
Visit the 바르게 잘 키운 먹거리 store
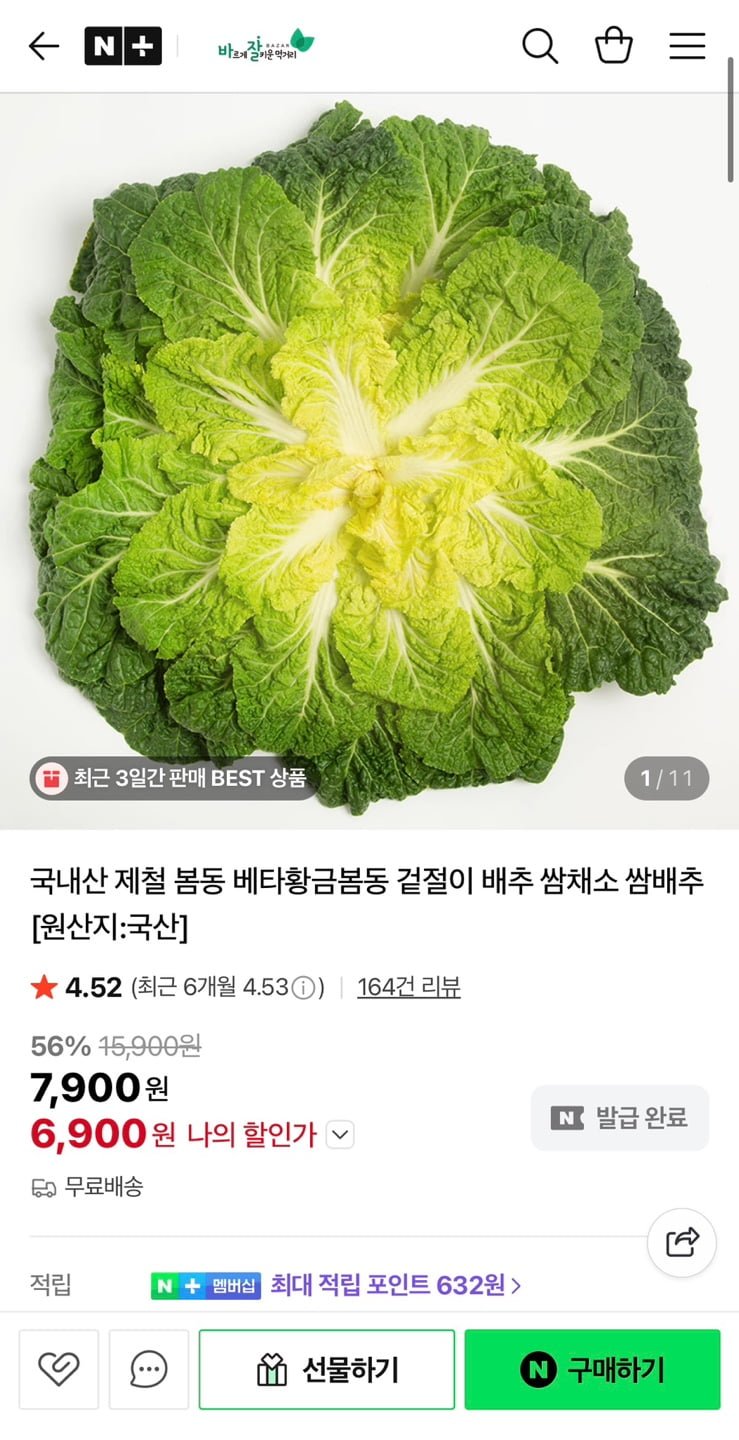265,46
